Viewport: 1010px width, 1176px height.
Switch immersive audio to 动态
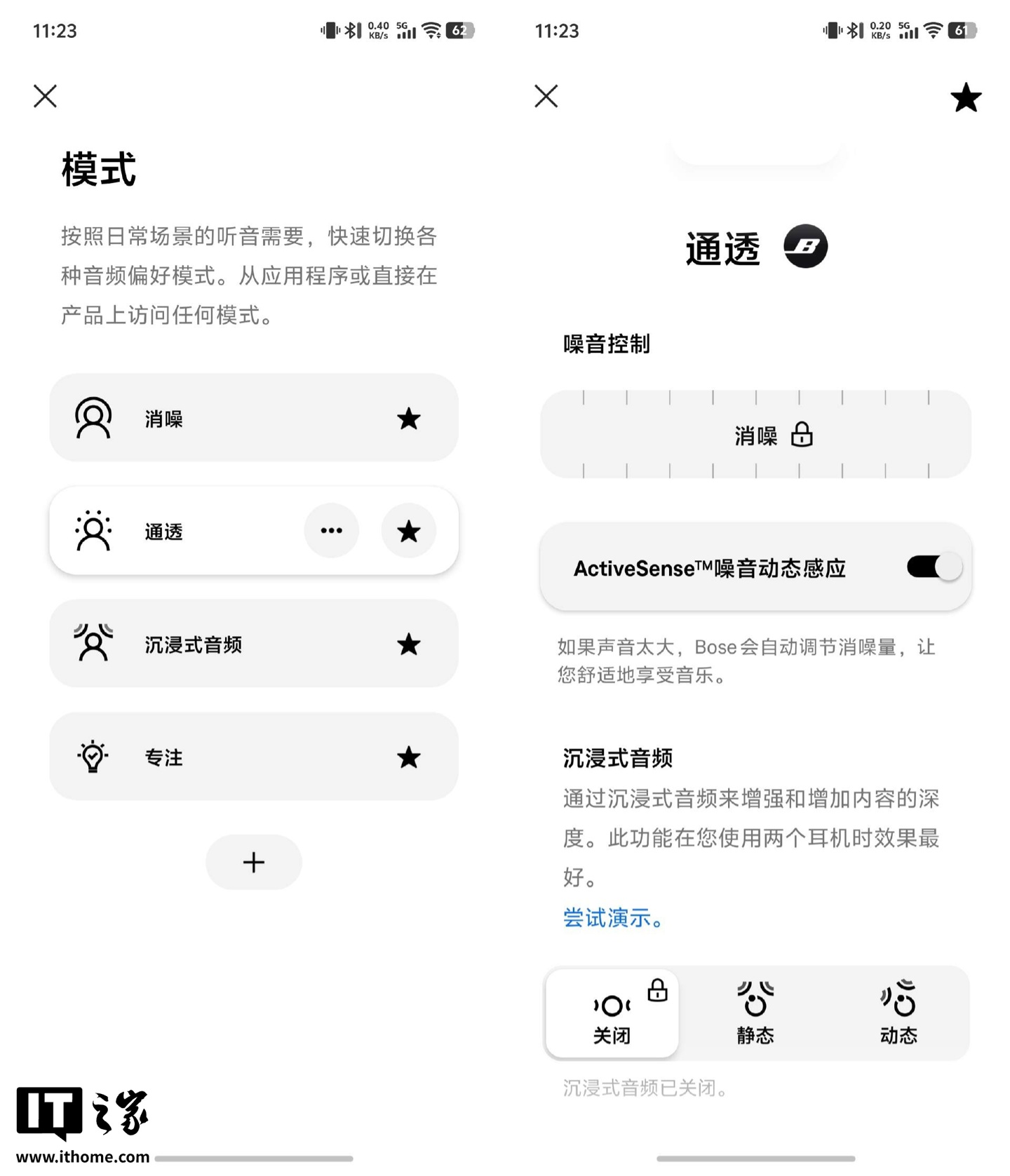[x=898, y=1014]
